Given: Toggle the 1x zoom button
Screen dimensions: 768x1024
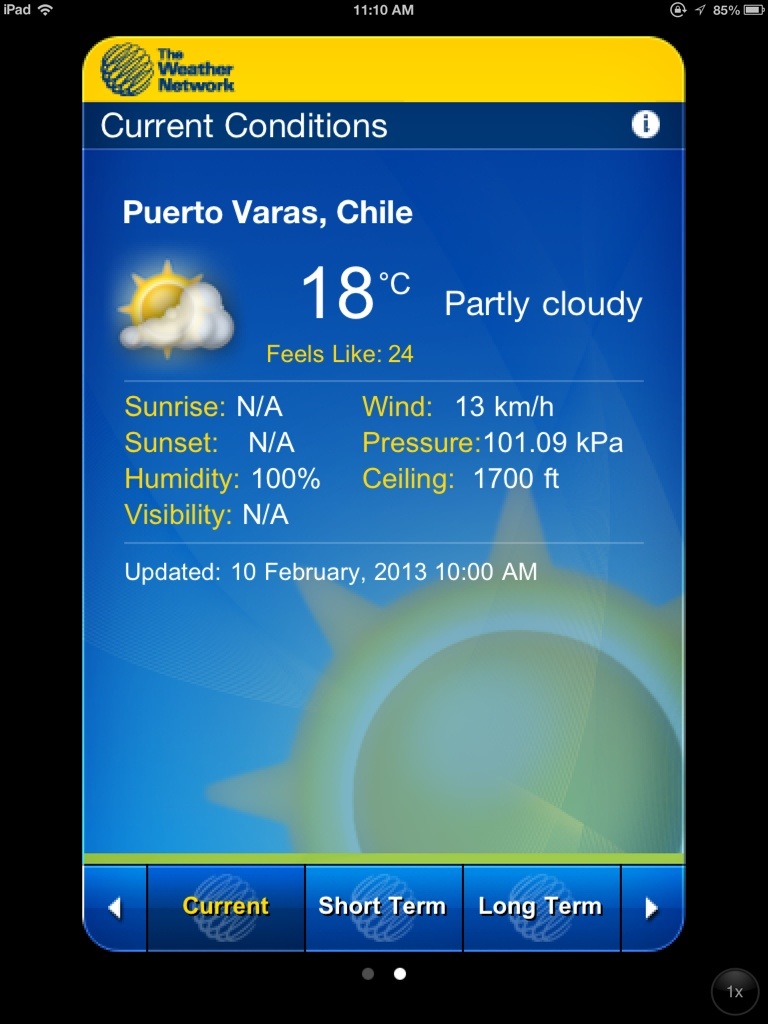Looking at the screenshot, I should 735,992.
